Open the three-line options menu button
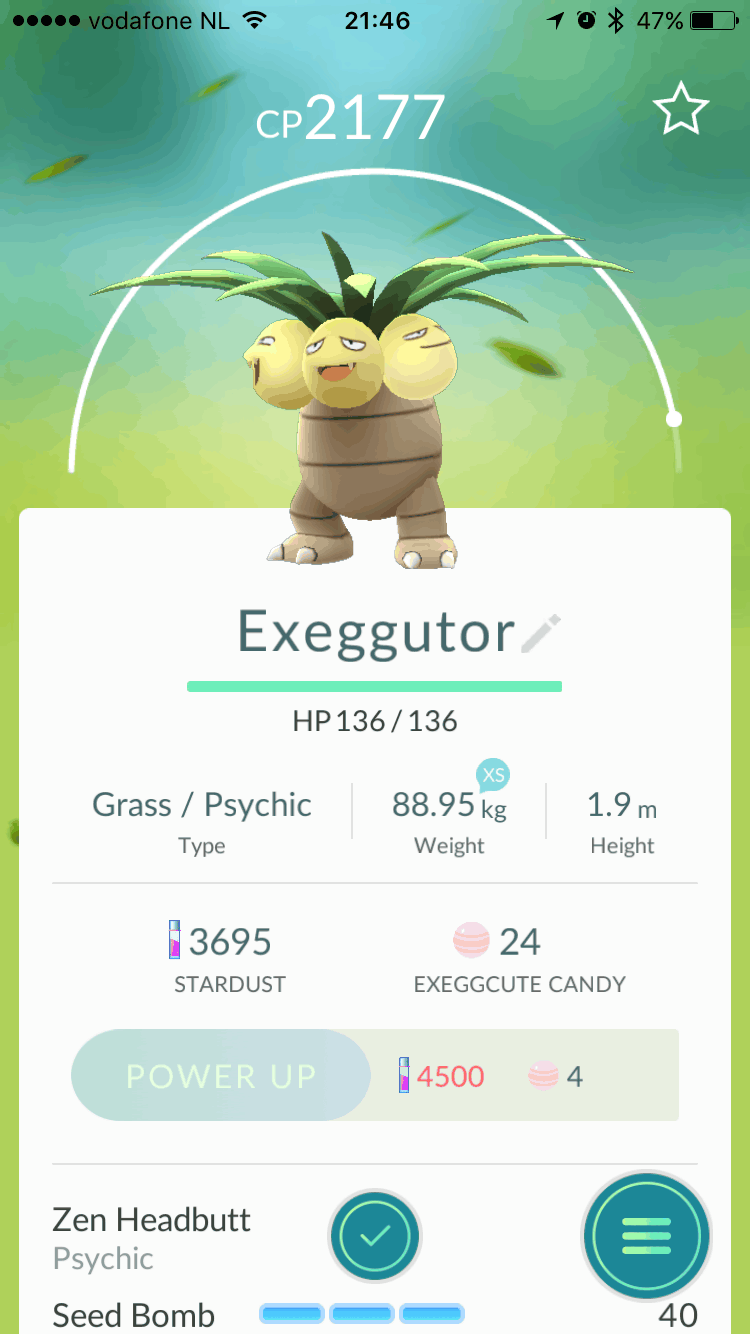750x1334 pixels. pyautogui.click(x=646, y=1237)
